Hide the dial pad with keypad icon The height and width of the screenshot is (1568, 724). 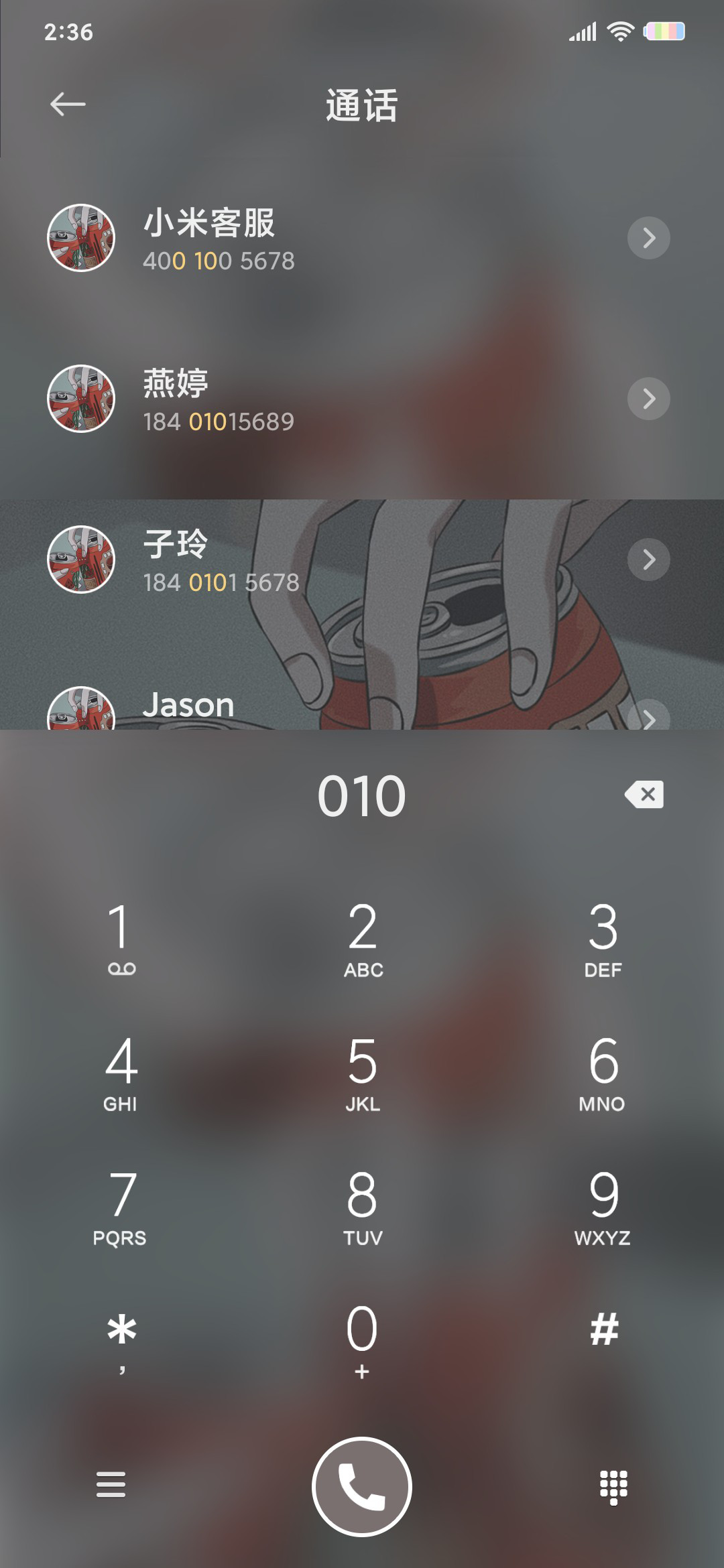pos(613,1488)
